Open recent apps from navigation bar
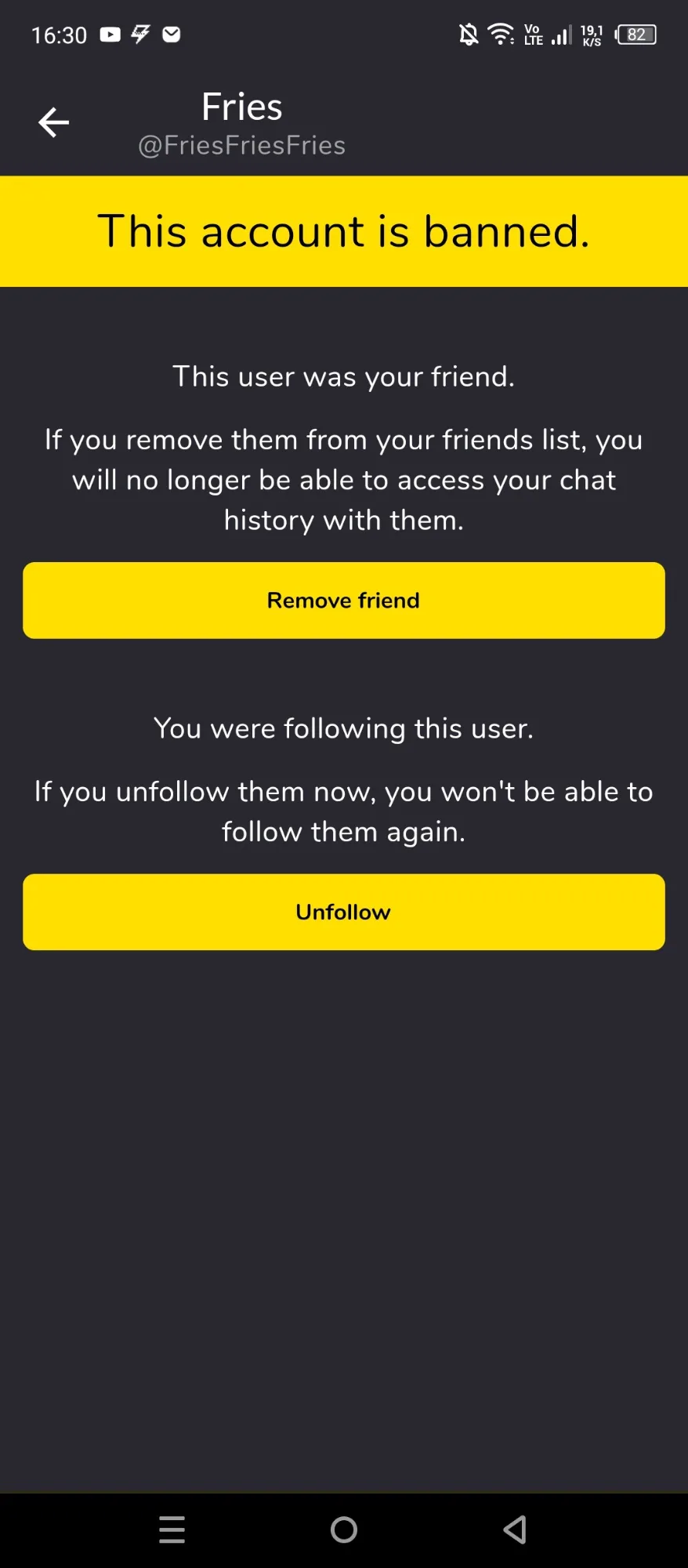Viewport: 688px width, 1568px height. tap(172, 1530)
